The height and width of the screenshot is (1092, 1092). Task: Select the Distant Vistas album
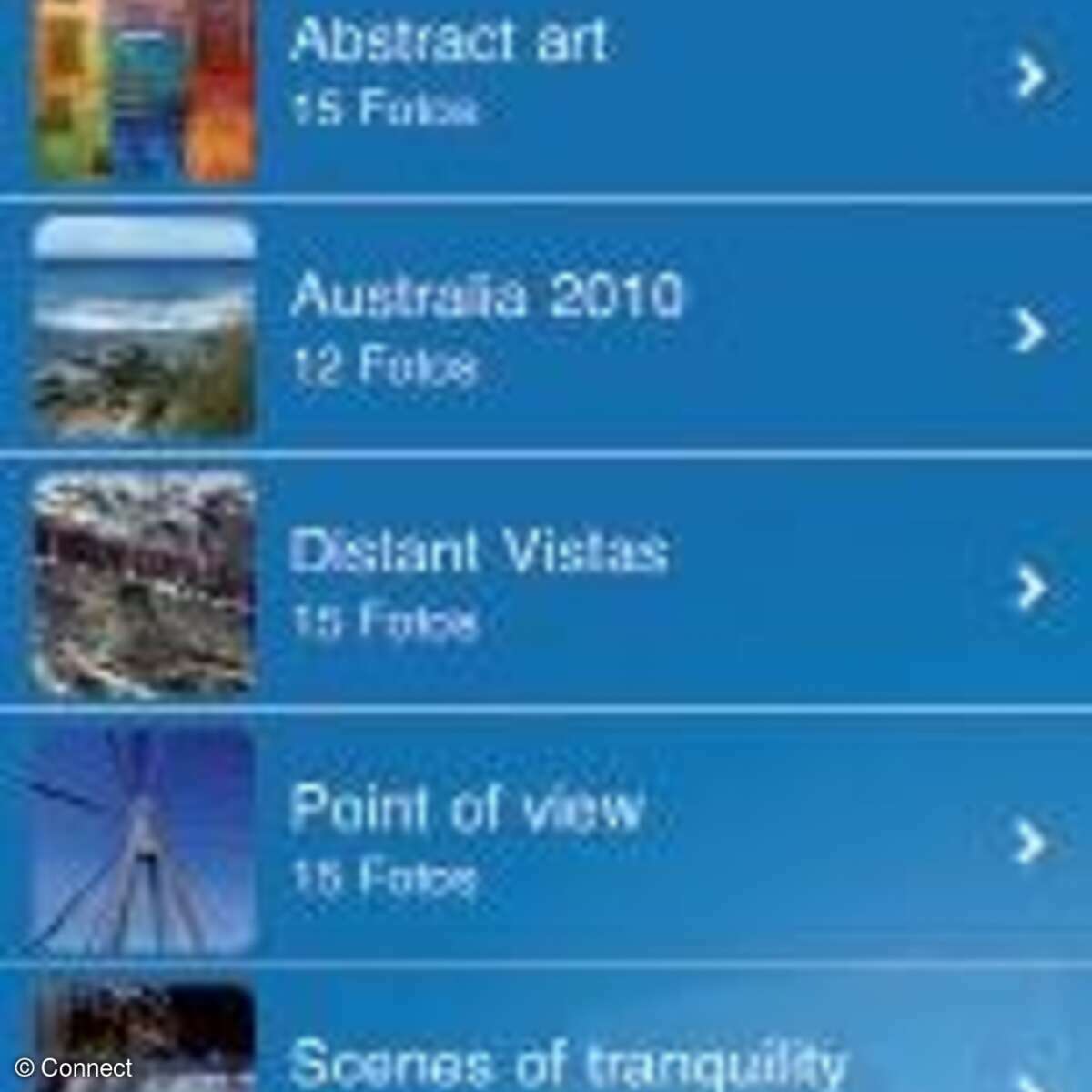pyautogui.click(x=546, y=584)
